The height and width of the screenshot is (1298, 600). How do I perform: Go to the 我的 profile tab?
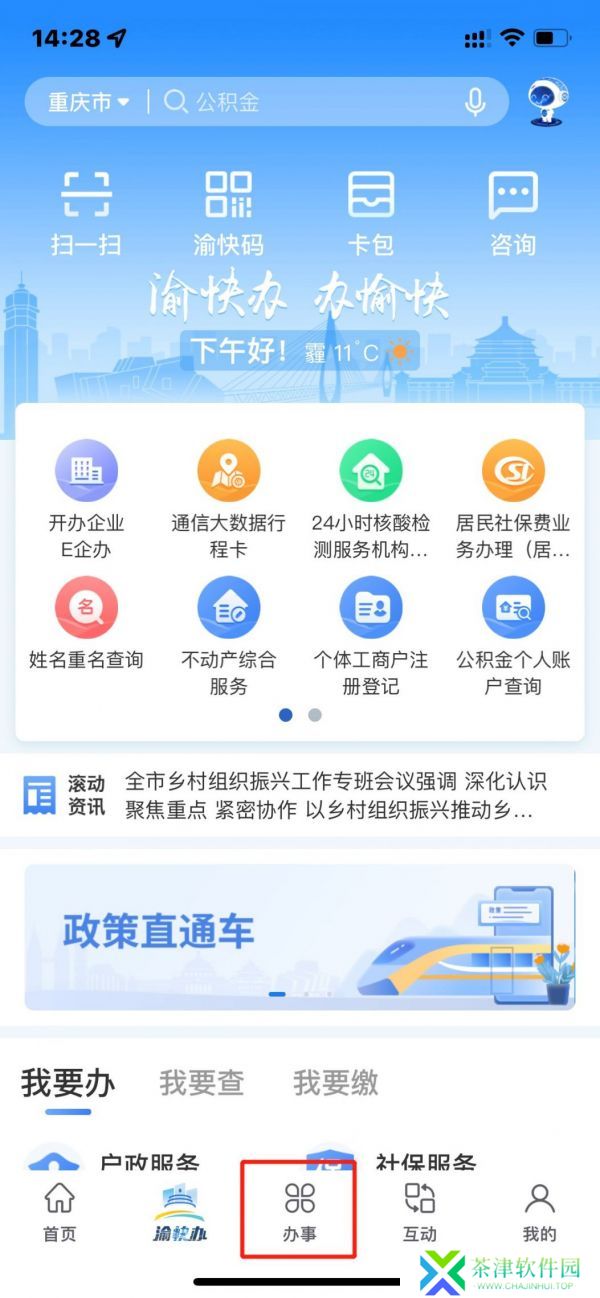click(x=539, y=1211)
